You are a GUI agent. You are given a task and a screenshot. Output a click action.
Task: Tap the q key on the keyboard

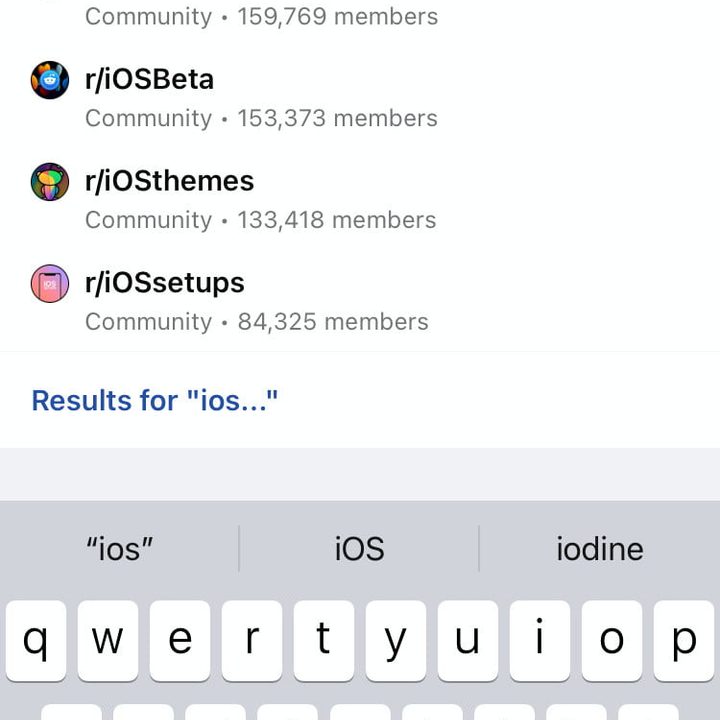point(36,641)
